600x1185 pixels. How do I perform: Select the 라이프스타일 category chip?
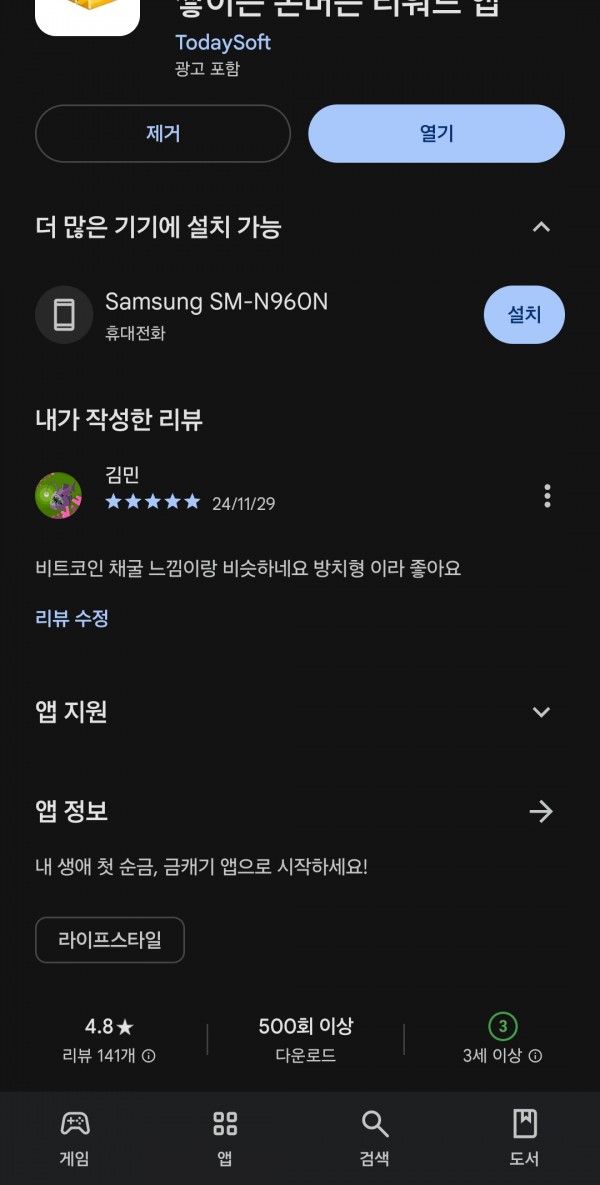coord(110,940)
